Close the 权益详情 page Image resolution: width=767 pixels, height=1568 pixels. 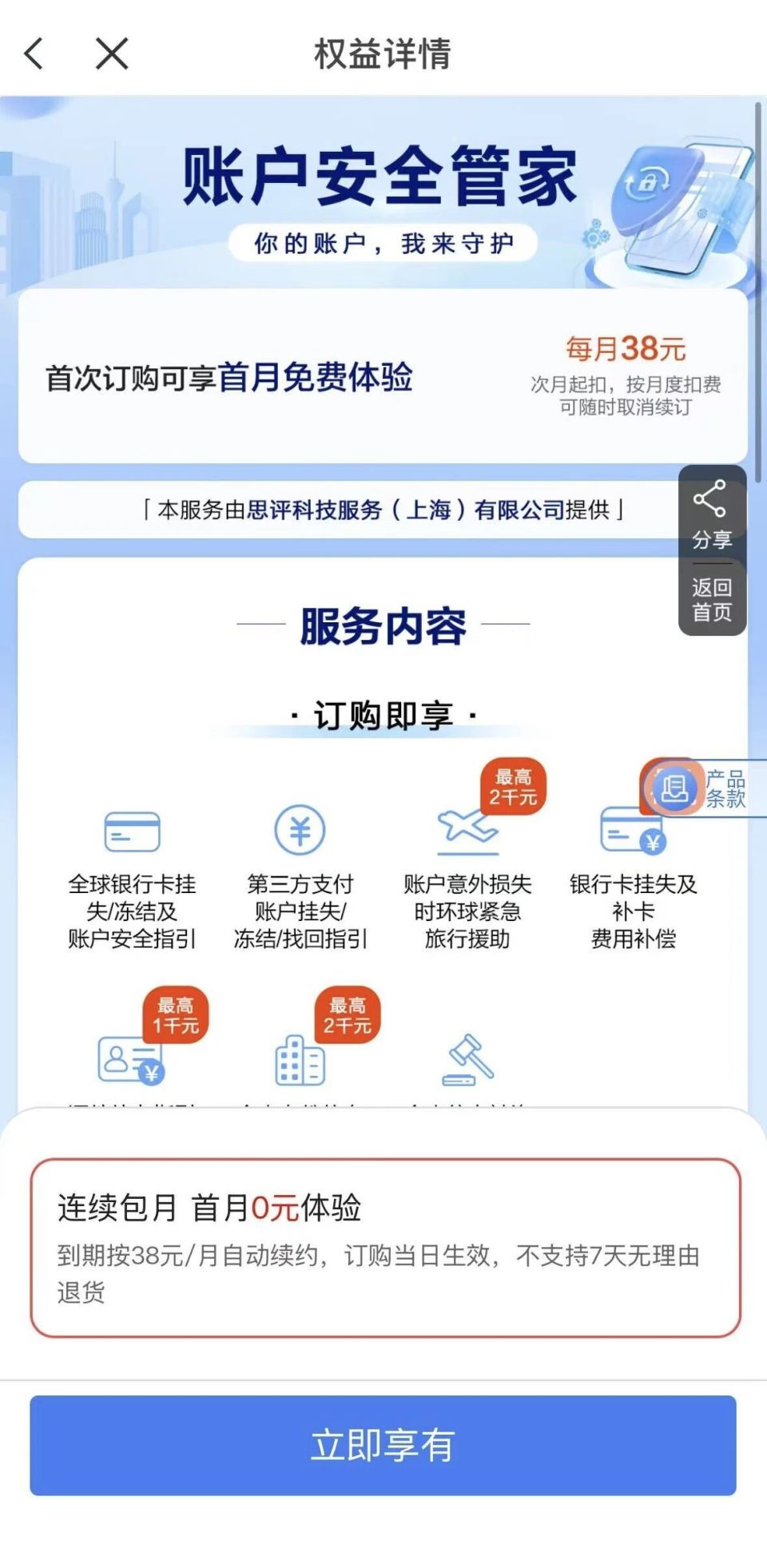tap(112, 54)
